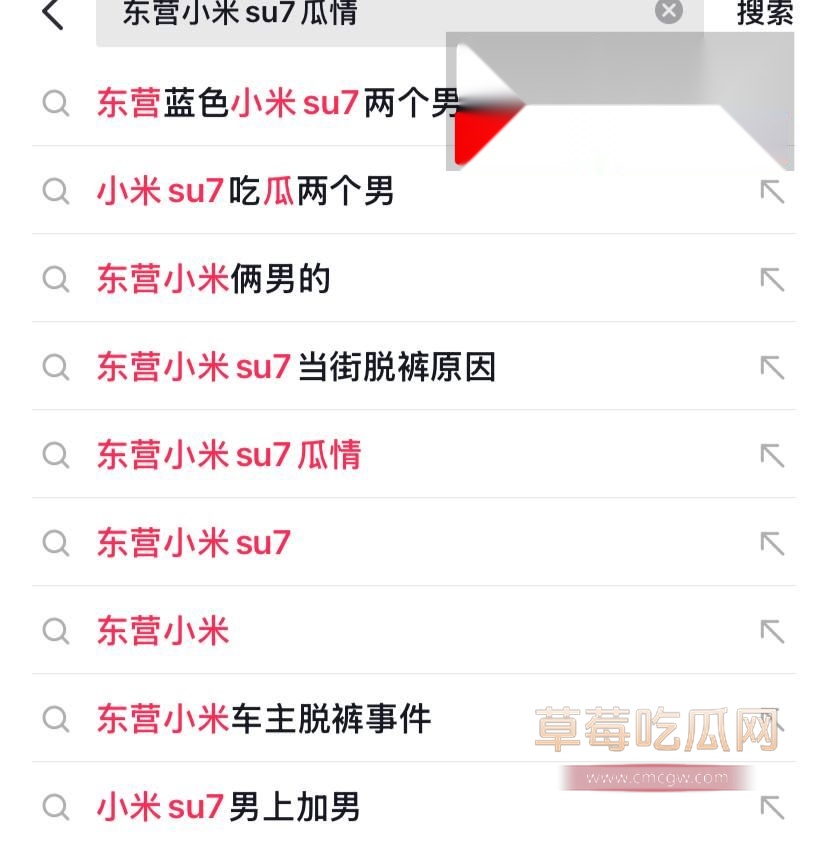This screenshot has width=828, height=844.
Task: Tap the fill-arrow icon for 东营小米su7当街脱裤原因
Action: (x=772, y=367)
